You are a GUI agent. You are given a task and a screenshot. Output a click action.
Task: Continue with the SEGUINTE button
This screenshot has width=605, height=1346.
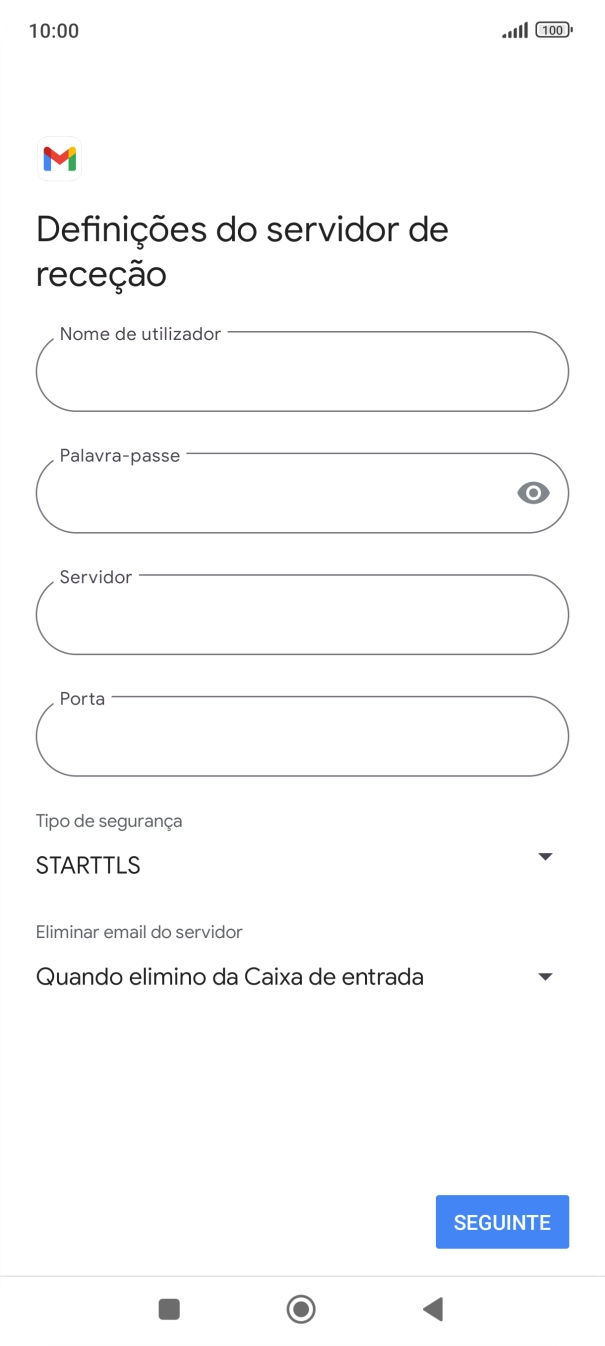pos(502,1222)
